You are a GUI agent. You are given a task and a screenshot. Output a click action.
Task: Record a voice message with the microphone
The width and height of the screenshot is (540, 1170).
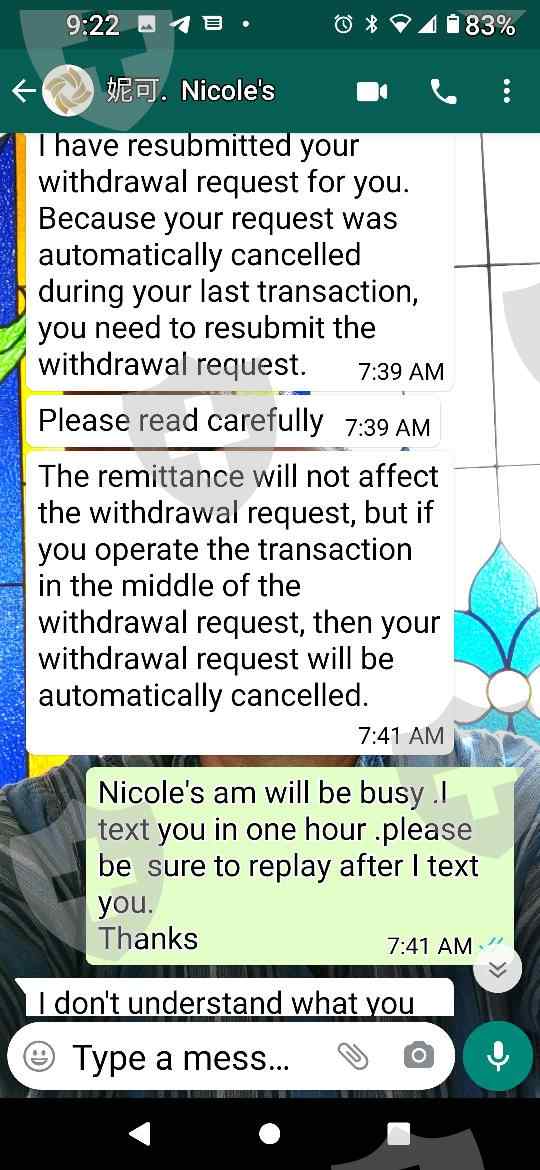pyautogui.click(x=498, y=1057)
